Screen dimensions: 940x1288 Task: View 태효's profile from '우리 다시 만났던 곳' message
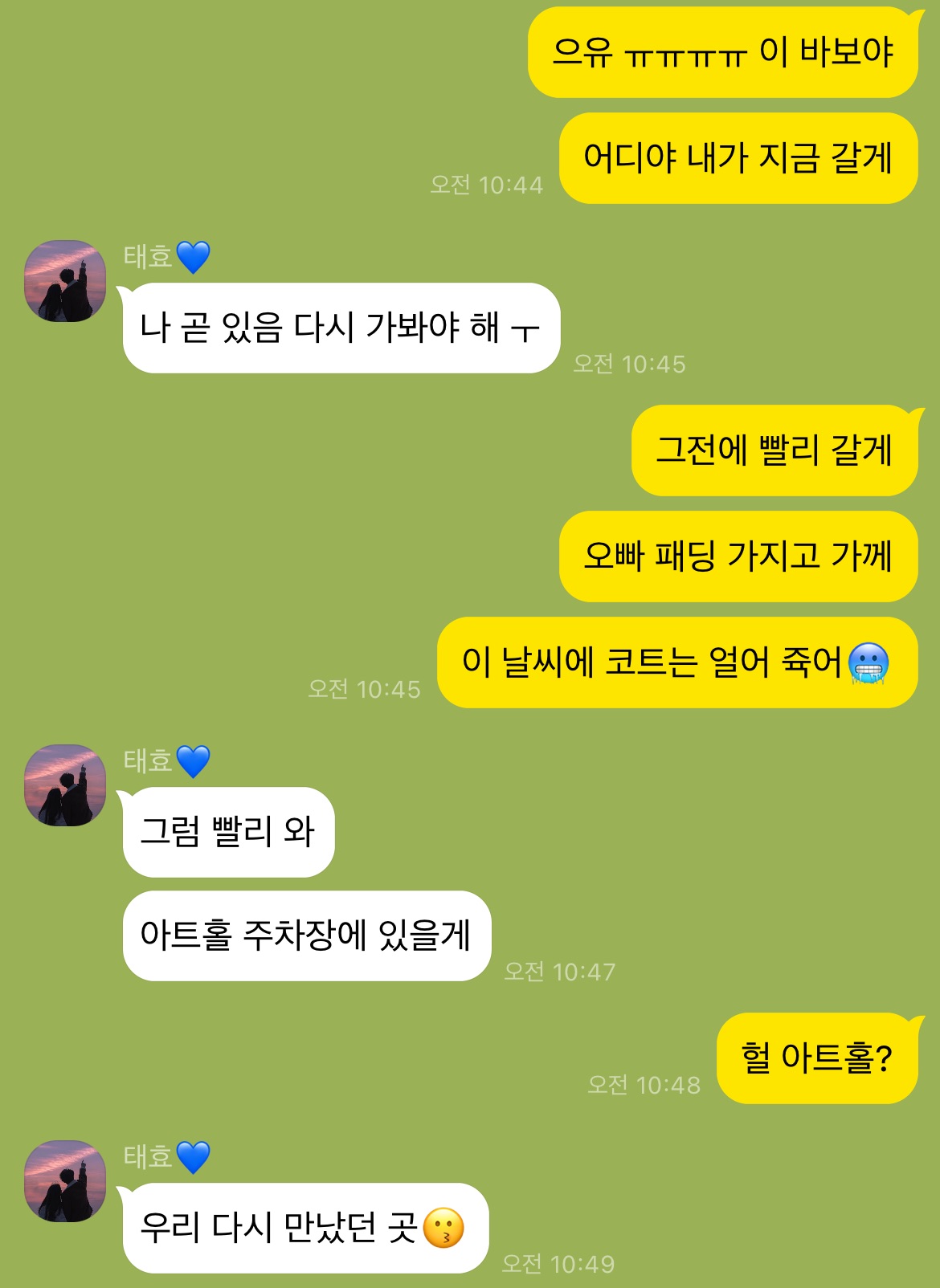[x=65, y=1181]
